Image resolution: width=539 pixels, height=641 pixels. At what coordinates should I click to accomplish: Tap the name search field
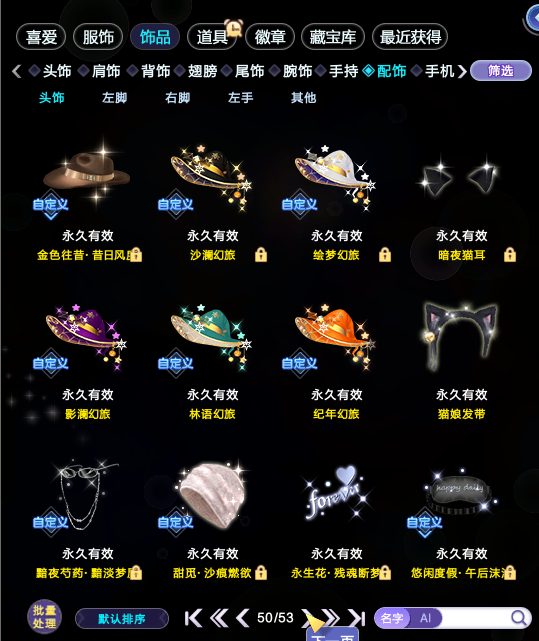coord(474,618)
